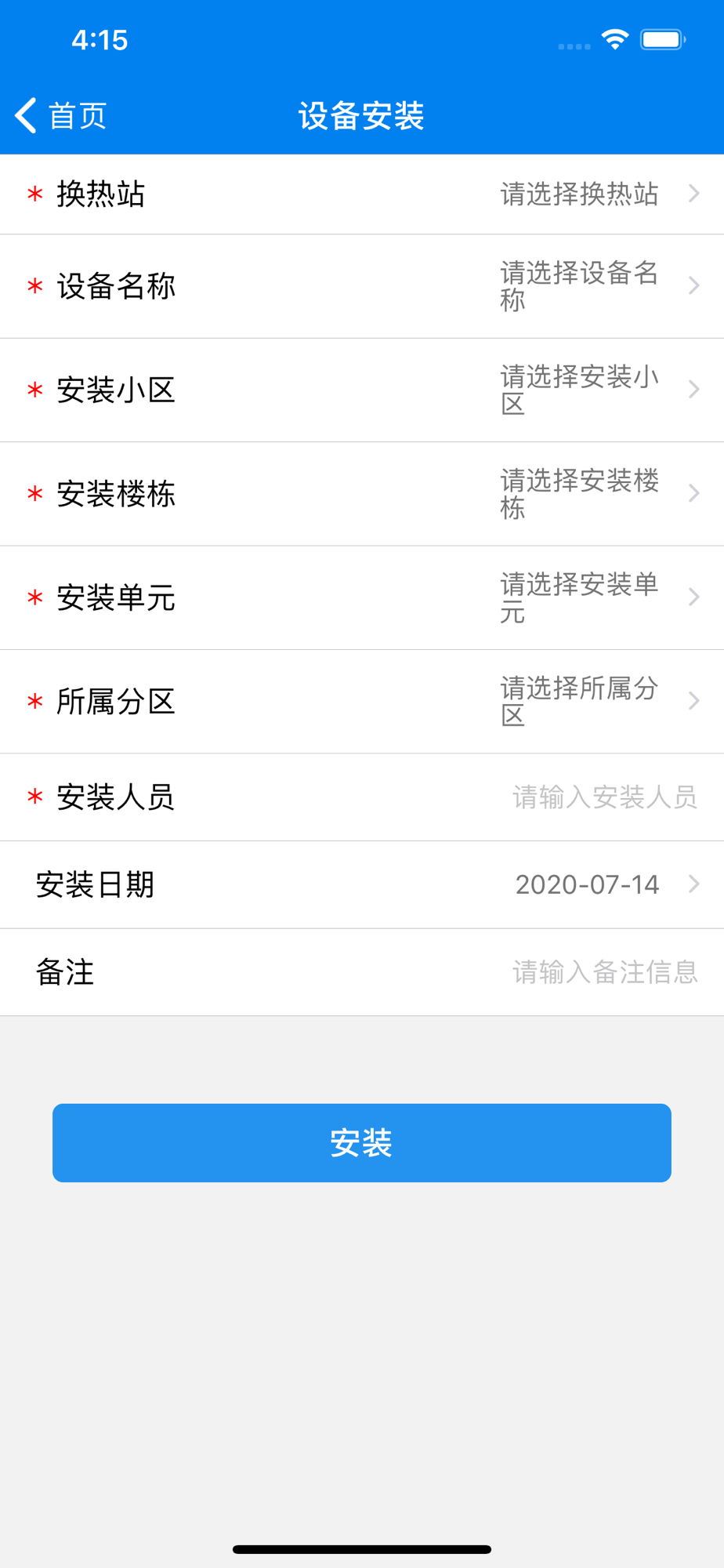Change the 安装日期 2020-07-14
724x1568 pixels.
[588, 884]
